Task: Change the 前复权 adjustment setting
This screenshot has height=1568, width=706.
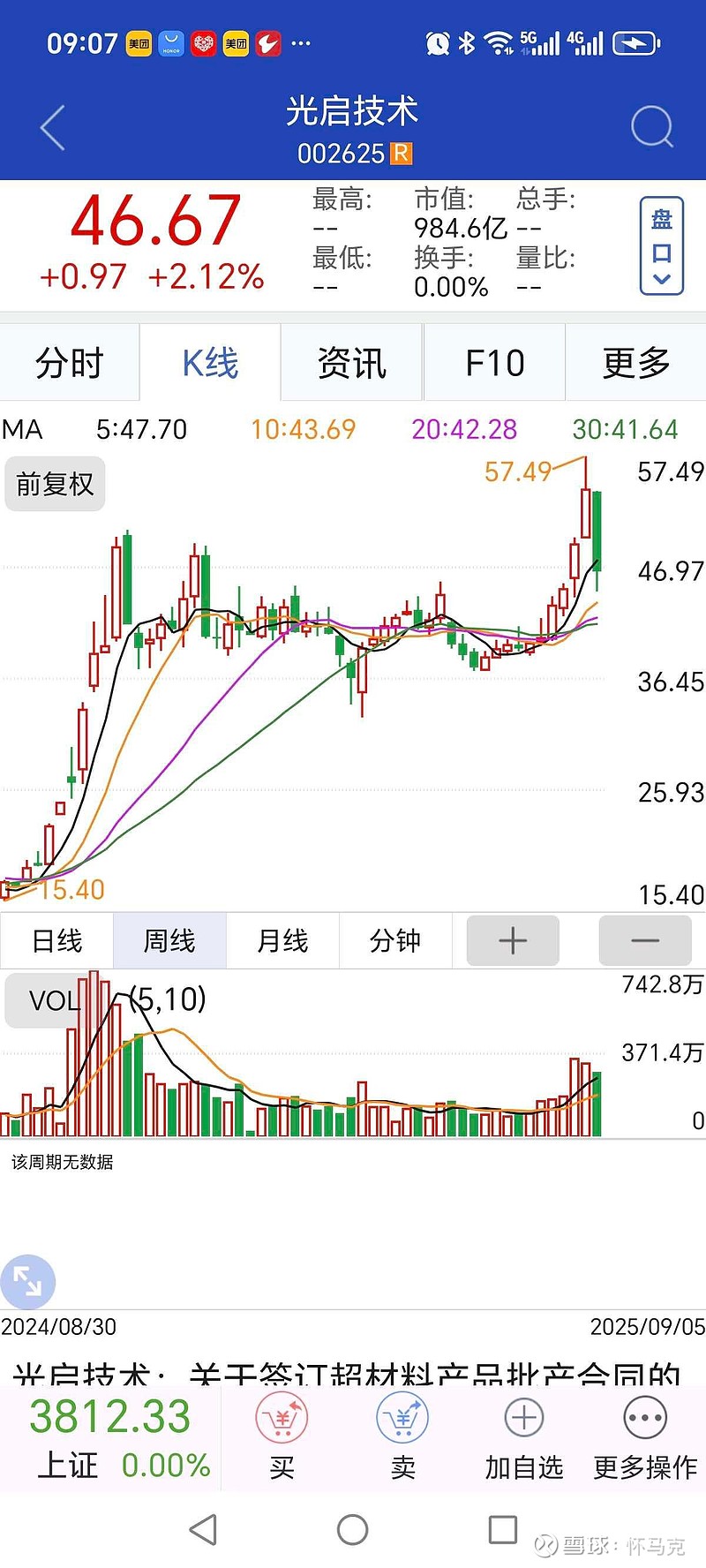Action: tap(55, 484)
